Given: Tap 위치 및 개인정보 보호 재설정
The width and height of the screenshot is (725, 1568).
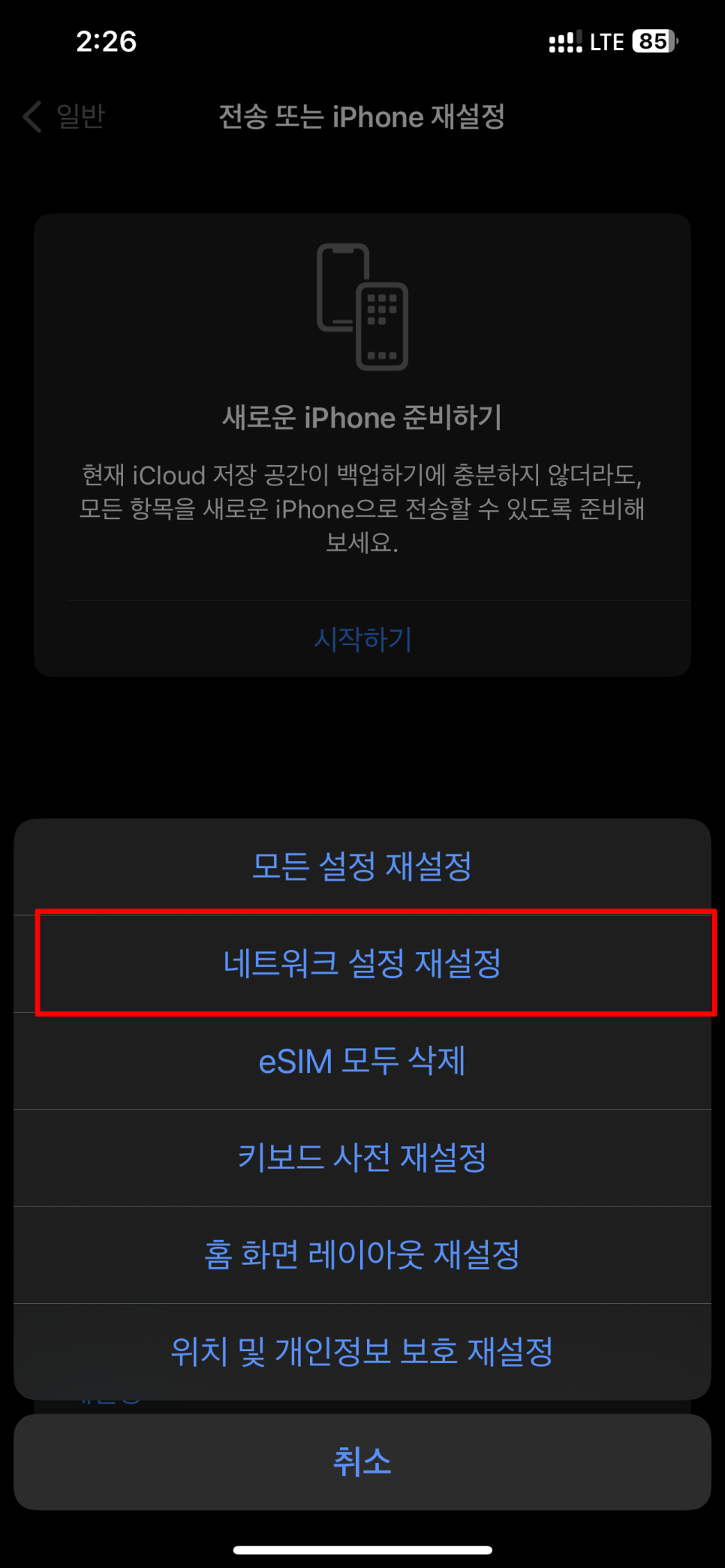Looking at the screenshot, I should point(362,1352).
